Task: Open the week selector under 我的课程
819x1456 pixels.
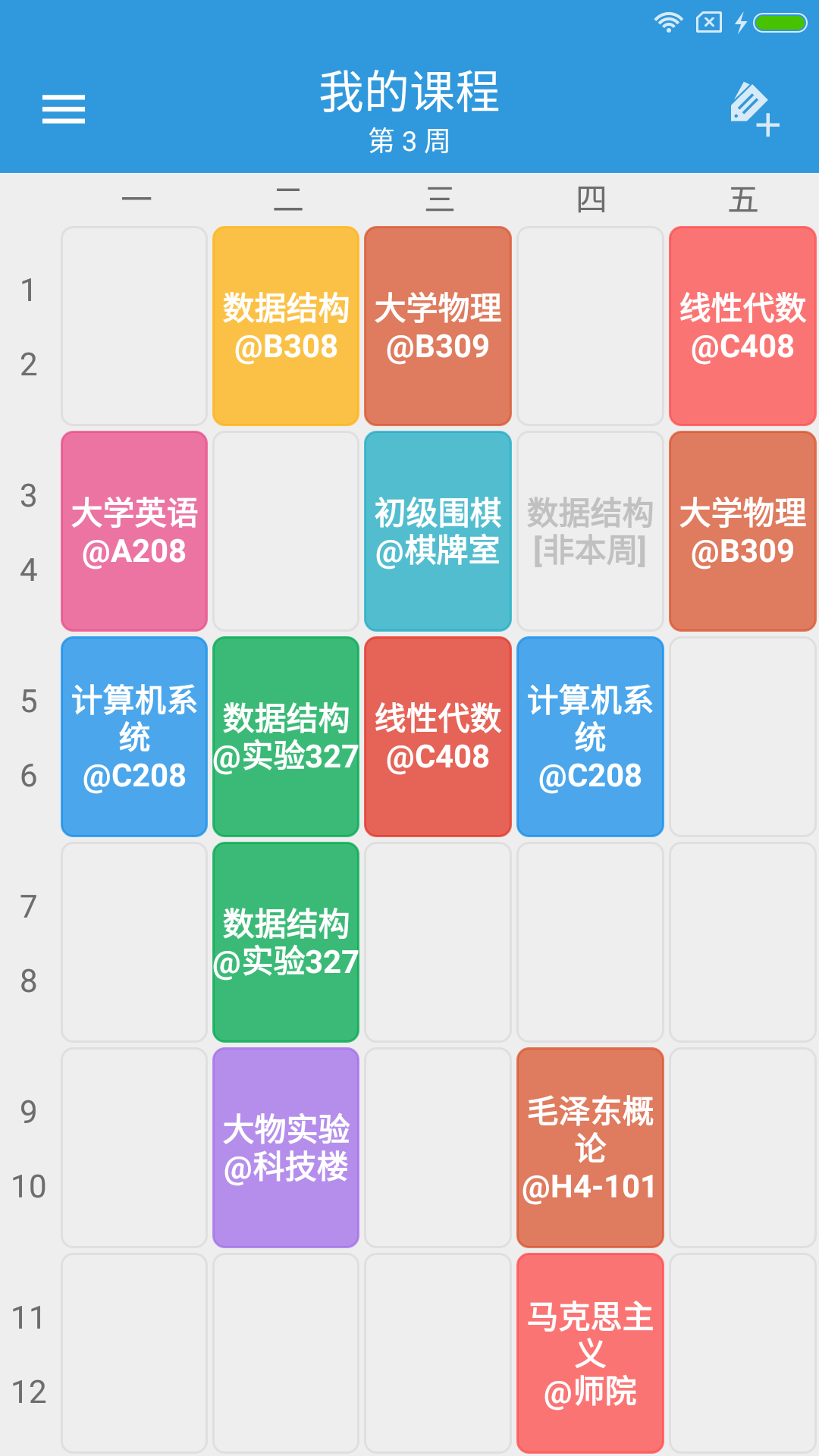Action: tap(409, 141)
